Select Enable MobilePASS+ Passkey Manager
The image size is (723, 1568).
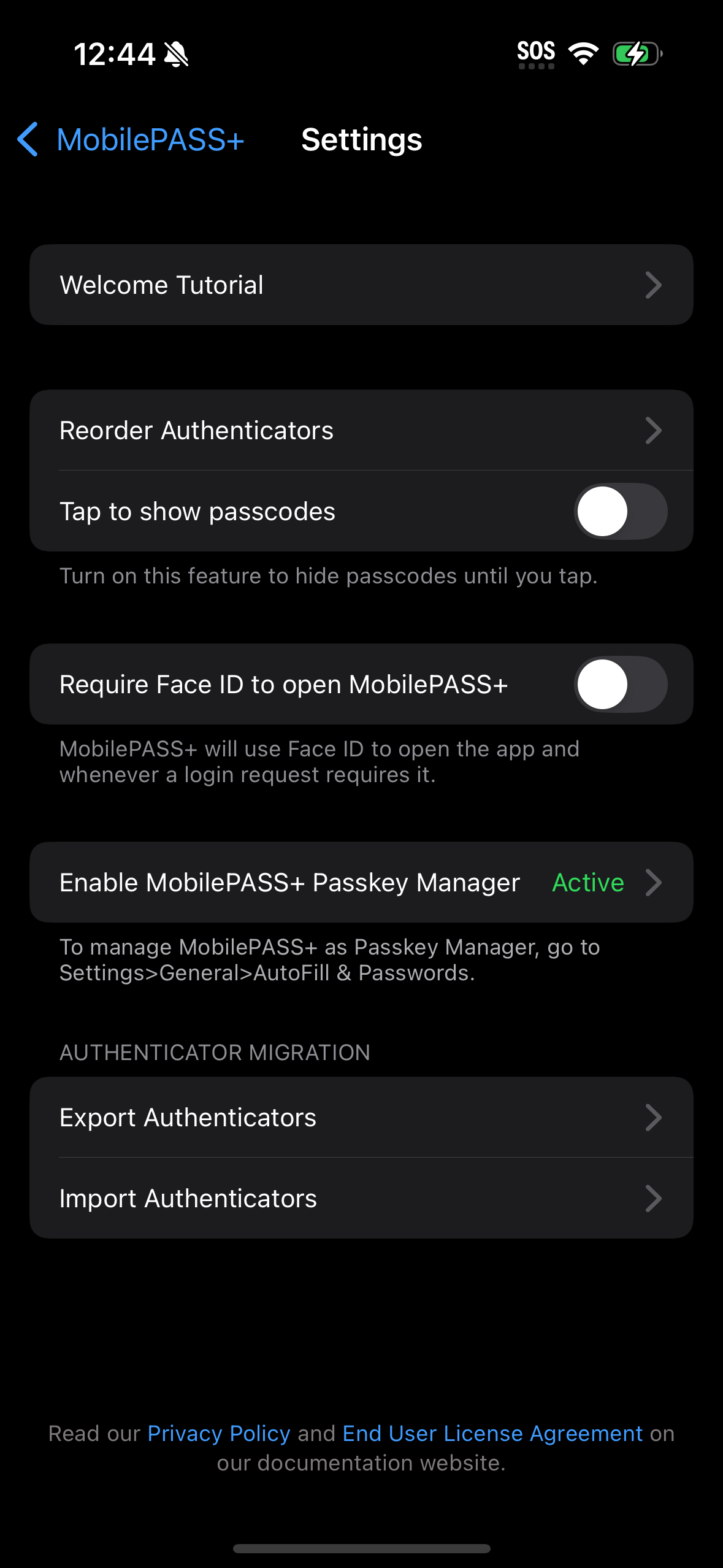[288, 882]
